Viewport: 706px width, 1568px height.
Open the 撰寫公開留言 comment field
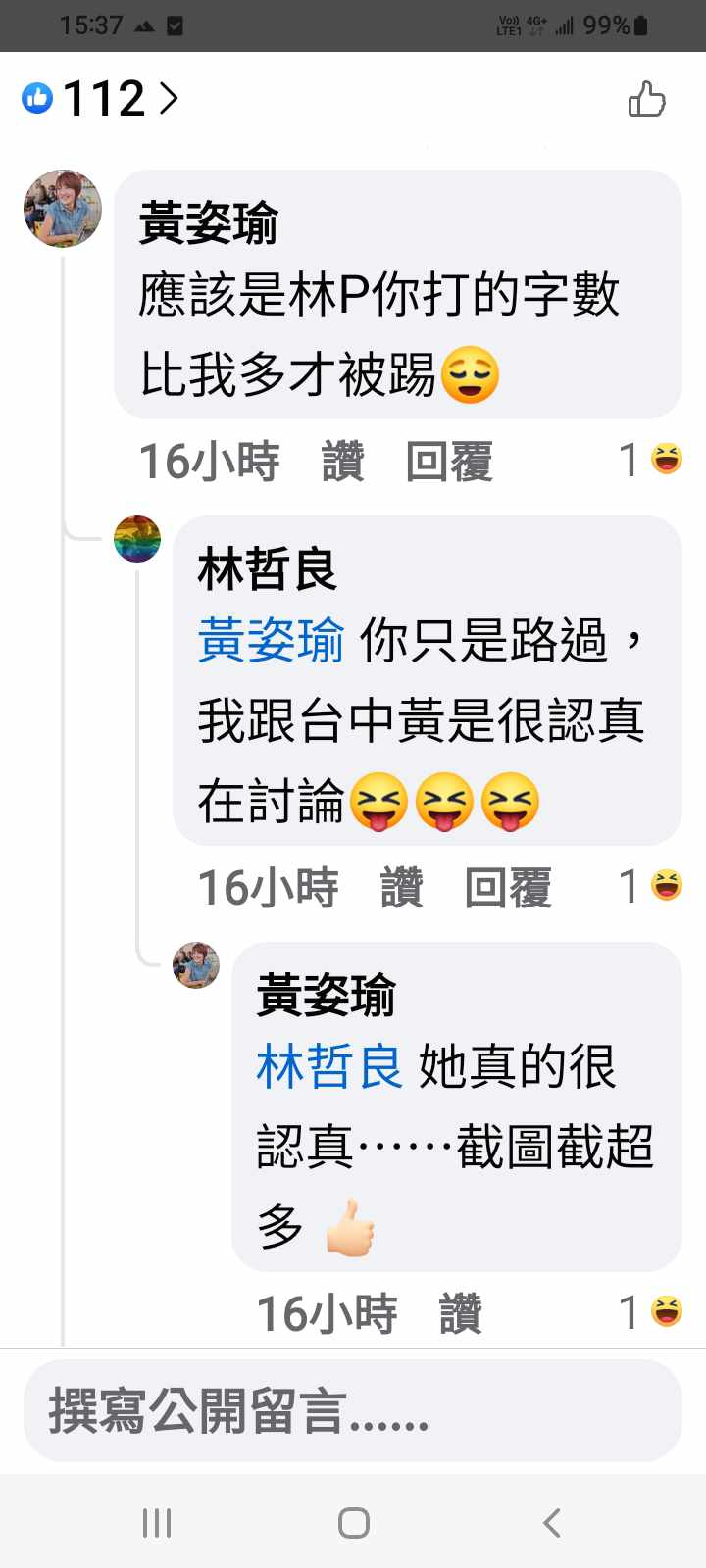tap(353, 1411)
